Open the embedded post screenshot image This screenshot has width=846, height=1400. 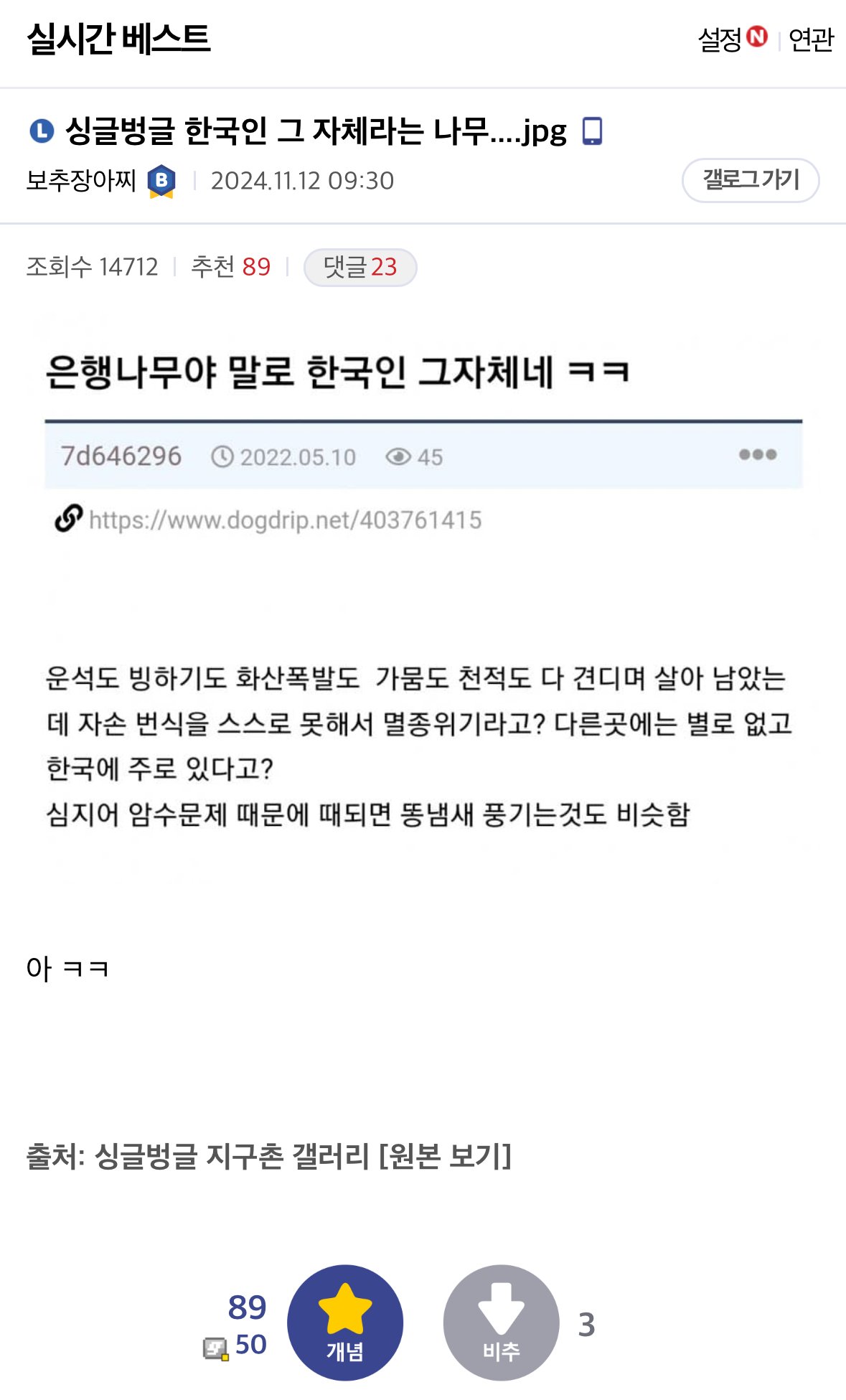423,574
